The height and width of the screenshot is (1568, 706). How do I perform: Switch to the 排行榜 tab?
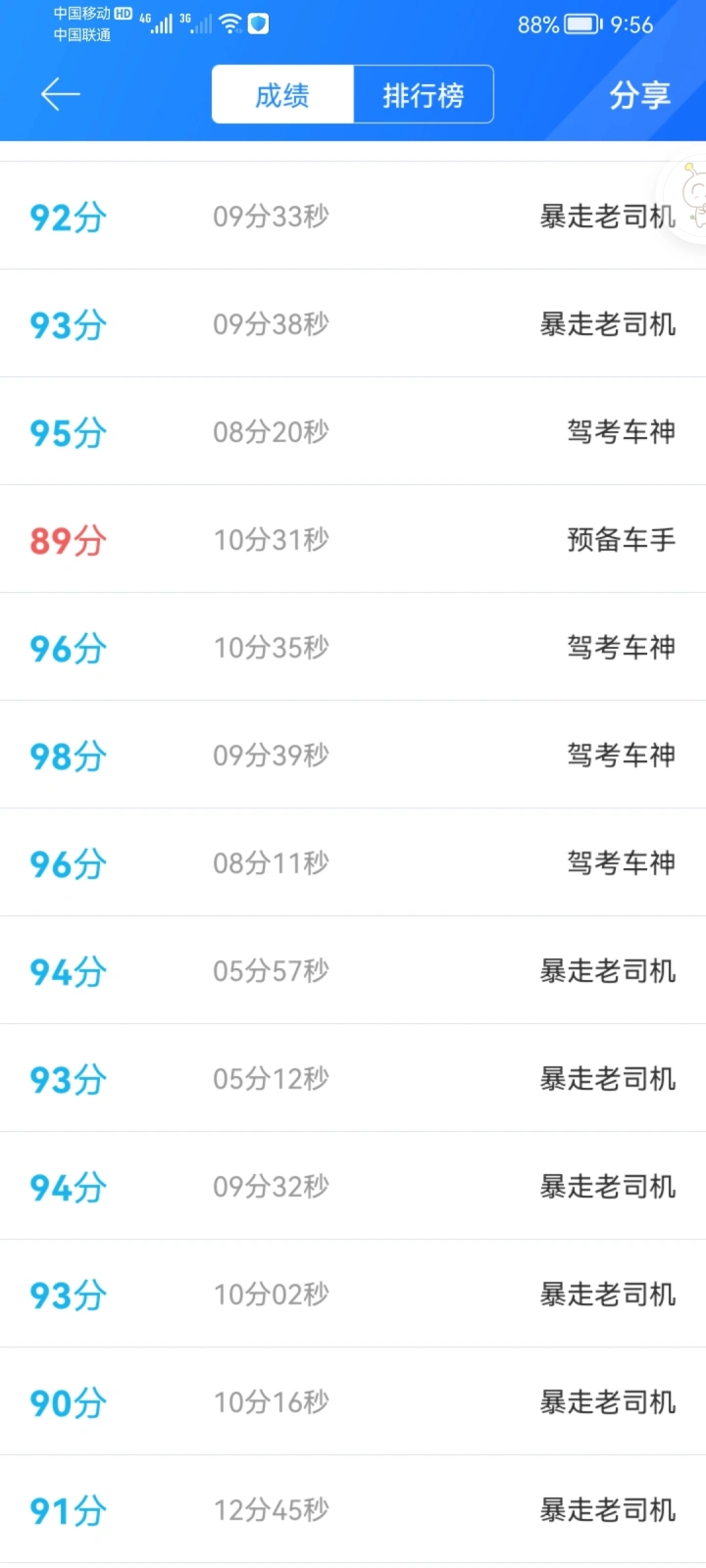[423, 95]
